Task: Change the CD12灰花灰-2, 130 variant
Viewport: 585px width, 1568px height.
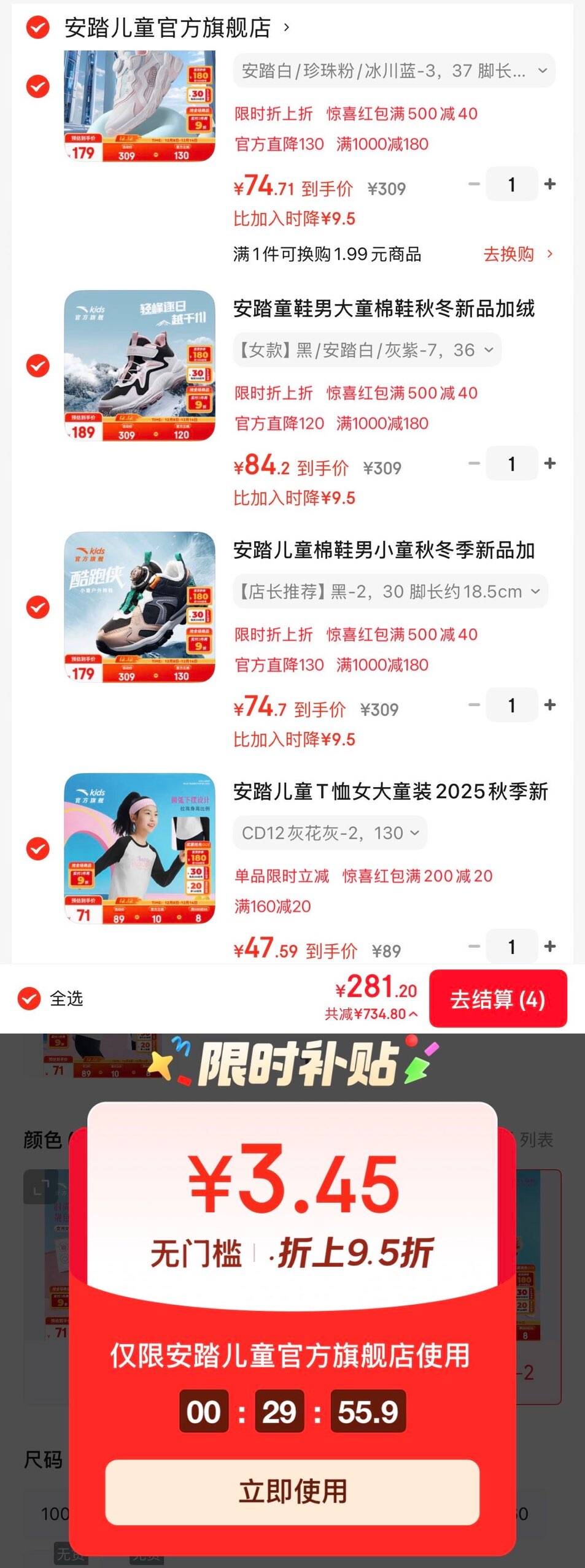Action: pyautogui.click(x=330, y=833)
